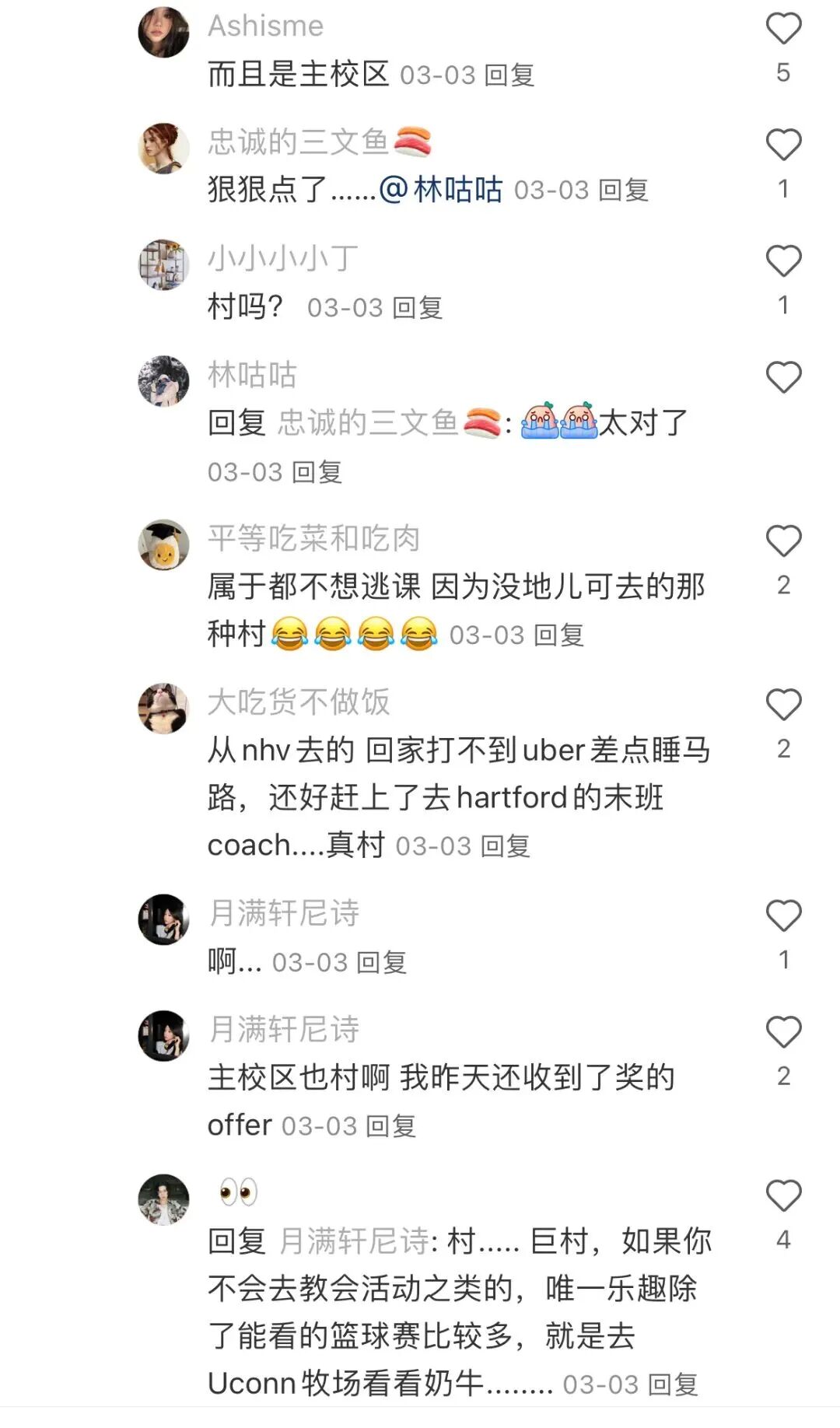Like 月满轩尼诗's comment '啊...'
Image resolution: width=840 pixels, height=1428 pixels.
(783, 915)
